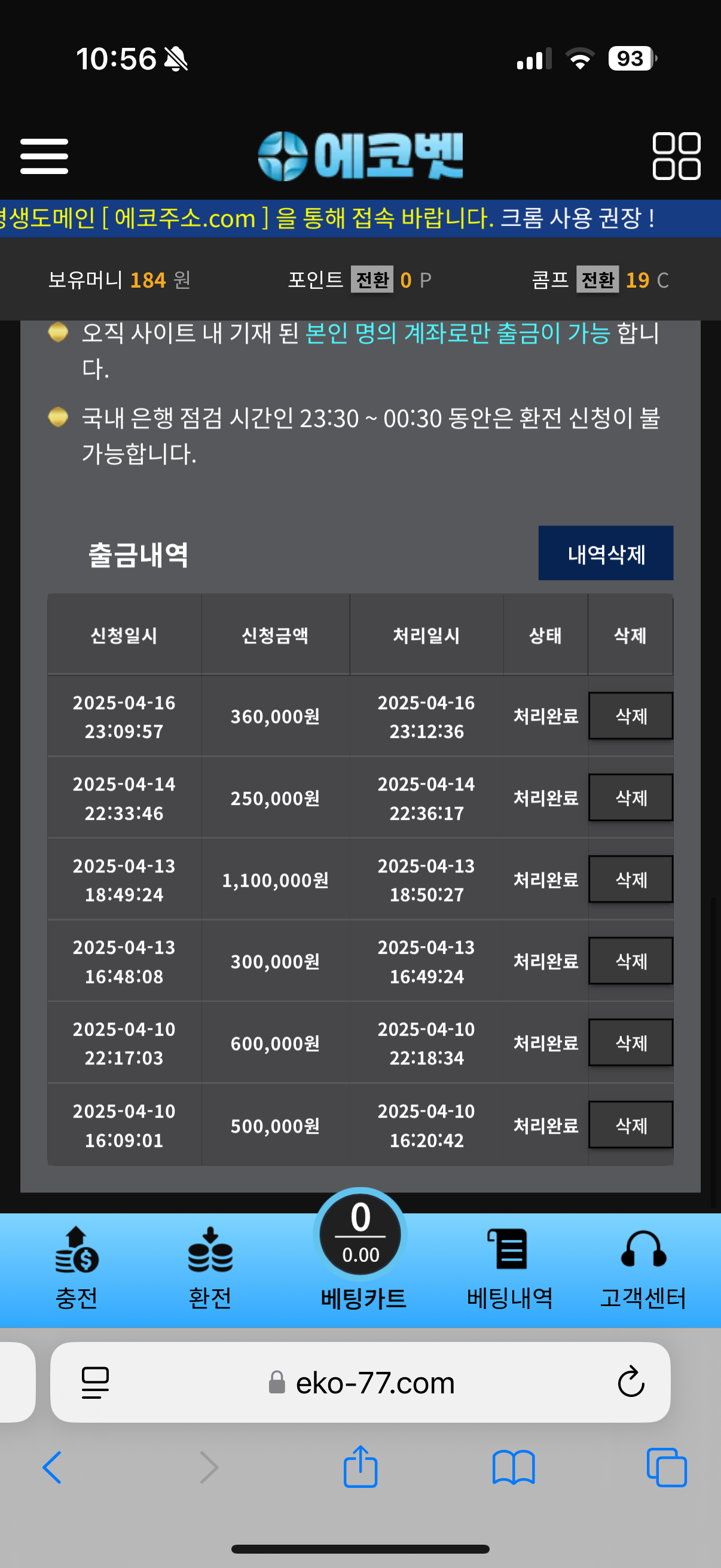Viewport: 721px width, 1568px height.
Task: Tap the 전환 button next to 포인트
Action: 372,280
